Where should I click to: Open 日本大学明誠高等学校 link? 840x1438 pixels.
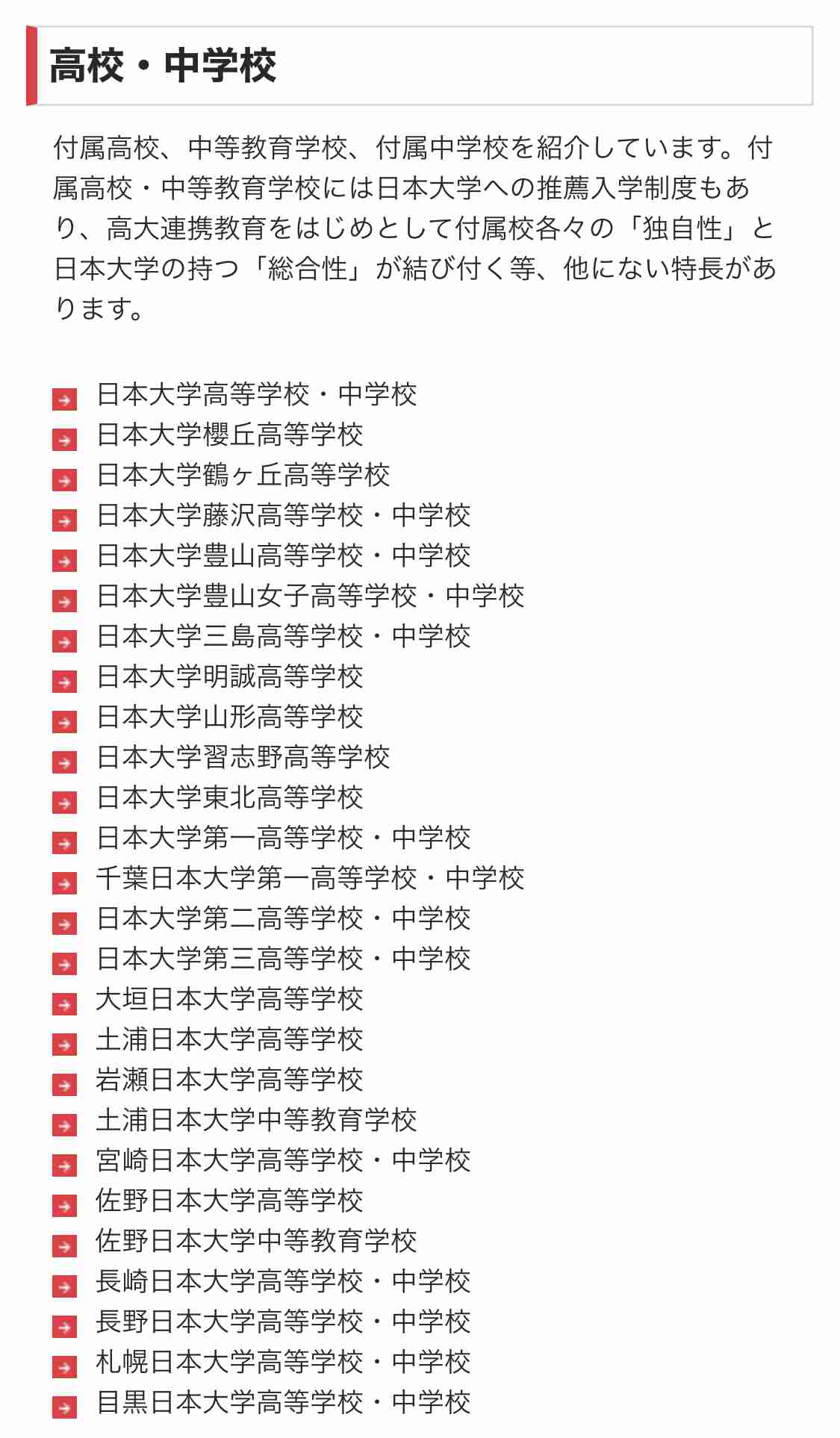(x=229, y=677)
